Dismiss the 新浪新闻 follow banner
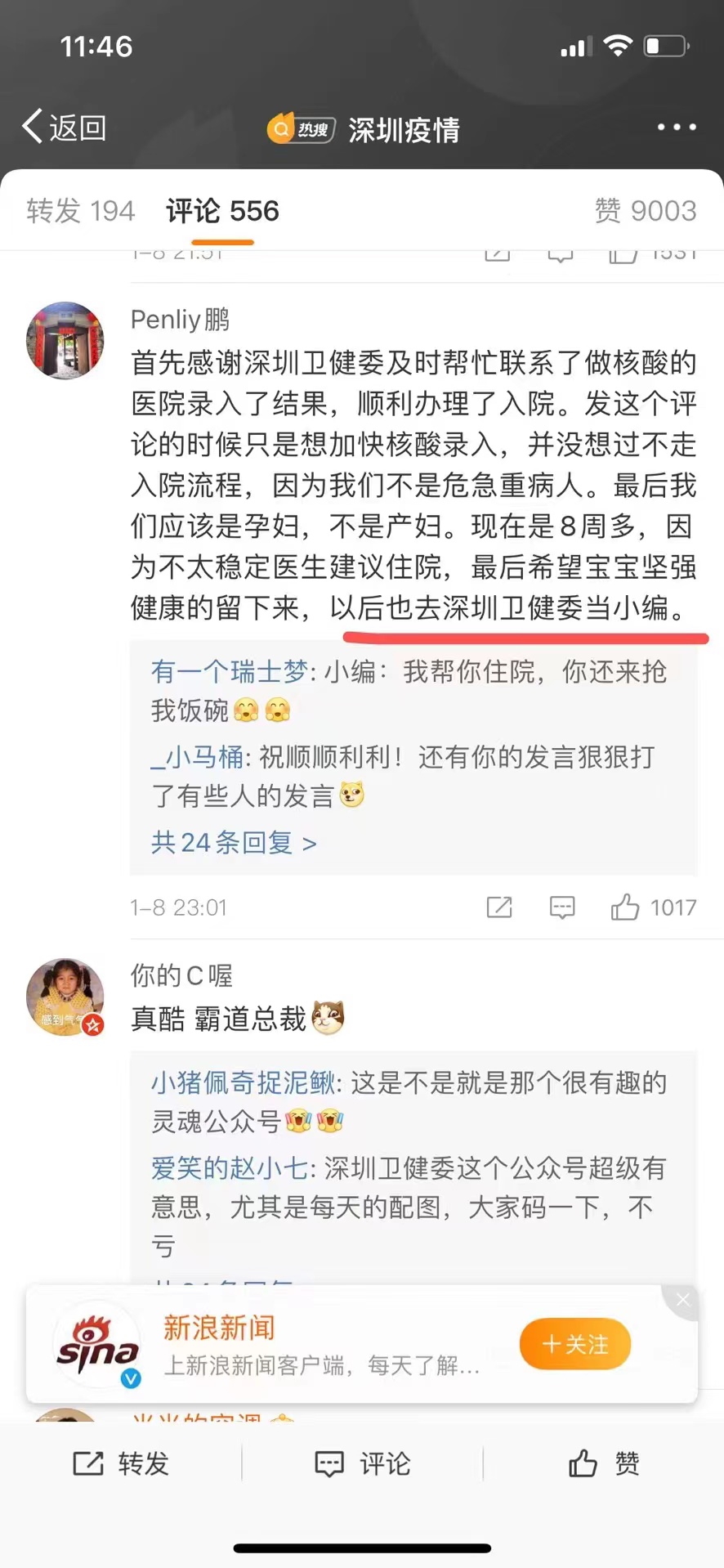Viewport: 724px width, 1568px height. (x=683, y=1300)
